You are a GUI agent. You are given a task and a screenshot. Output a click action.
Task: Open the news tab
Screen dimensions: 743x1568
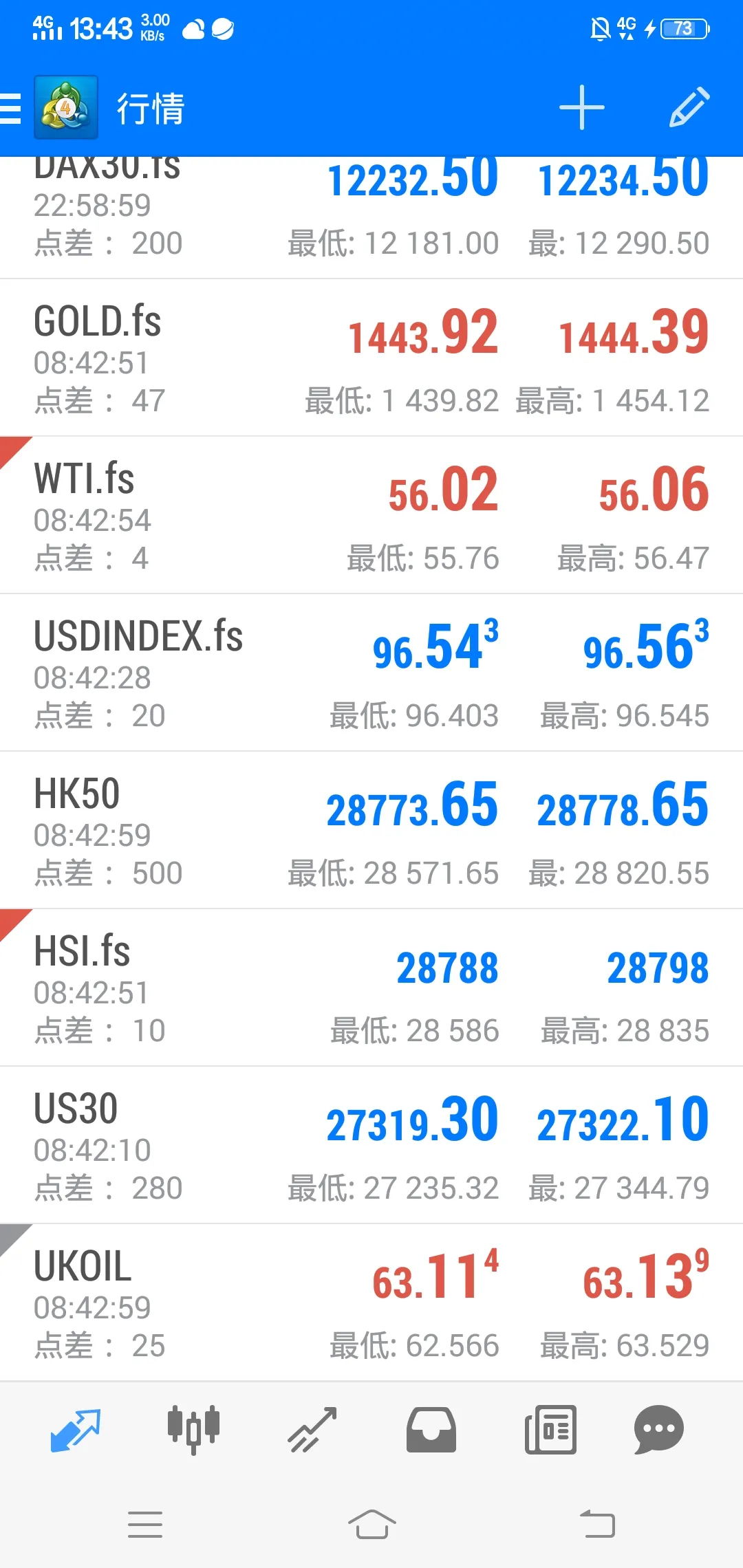click(x=550, y=1429)
